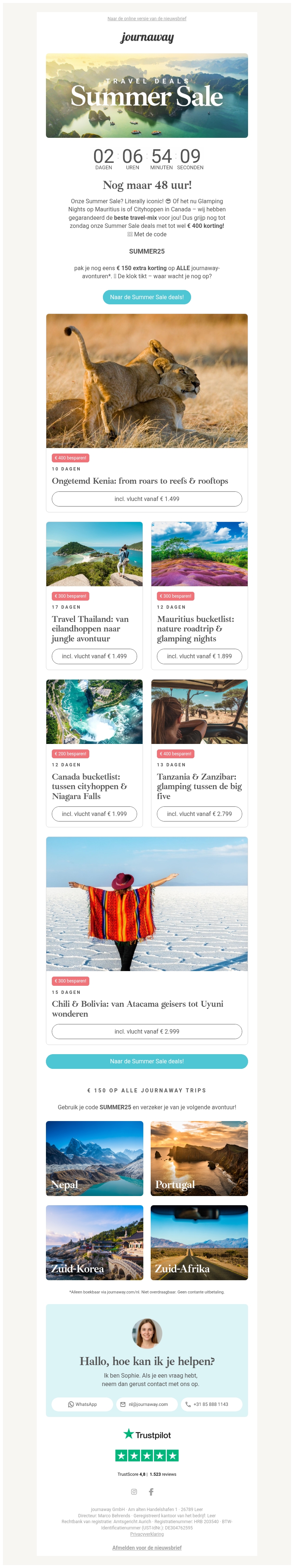Open the Portugal destination tile

point(199,1158)
